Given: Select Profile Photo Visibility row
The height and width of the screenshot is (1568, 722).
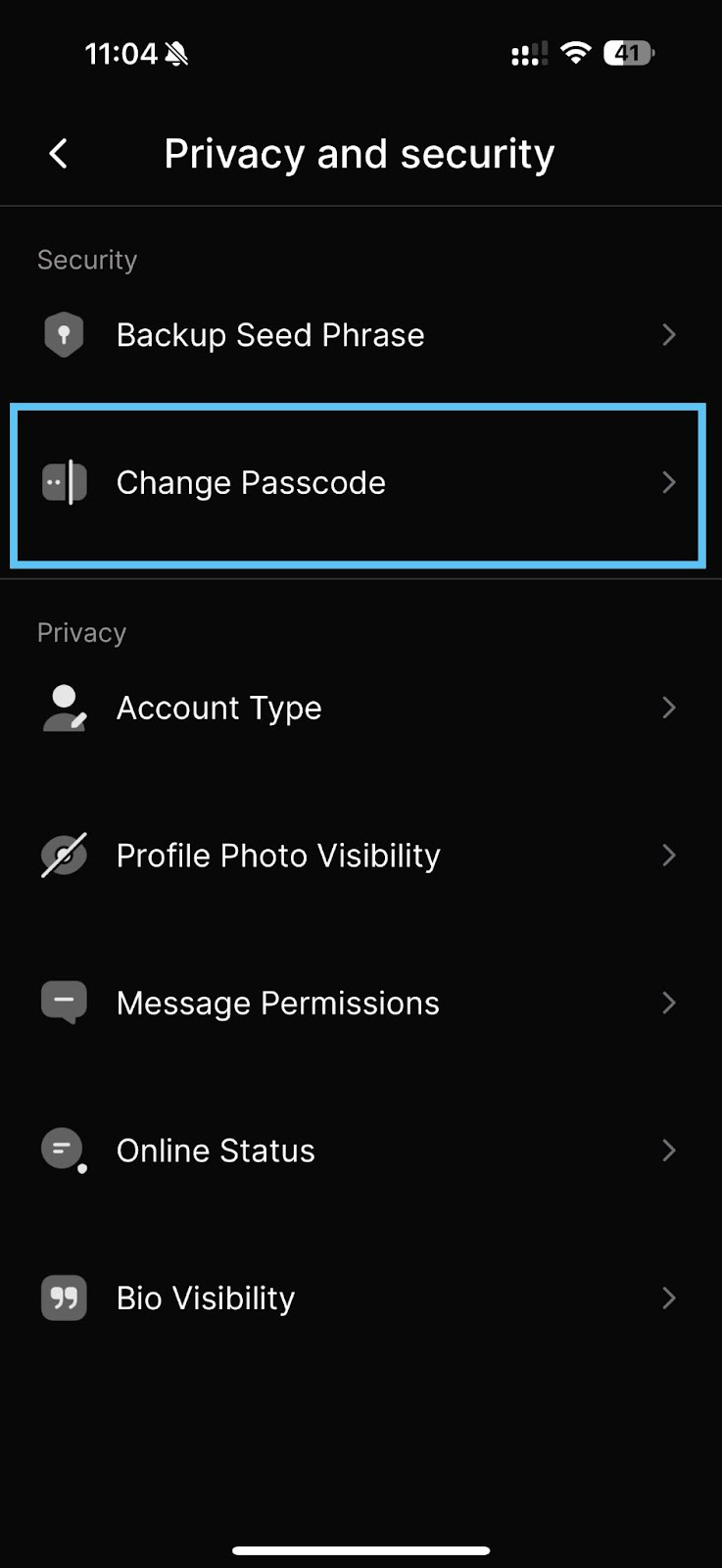Looking at the screenshot, I should point(359,856).
